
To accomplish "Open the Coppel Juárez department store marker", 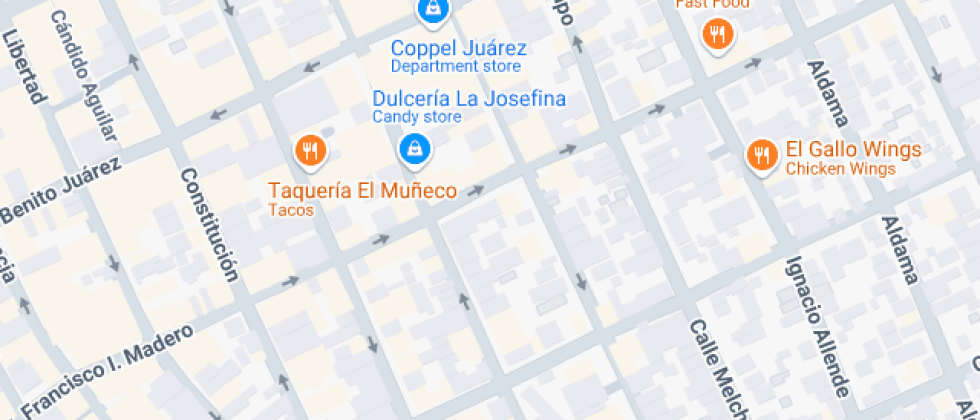I will [x=432, y=9].
